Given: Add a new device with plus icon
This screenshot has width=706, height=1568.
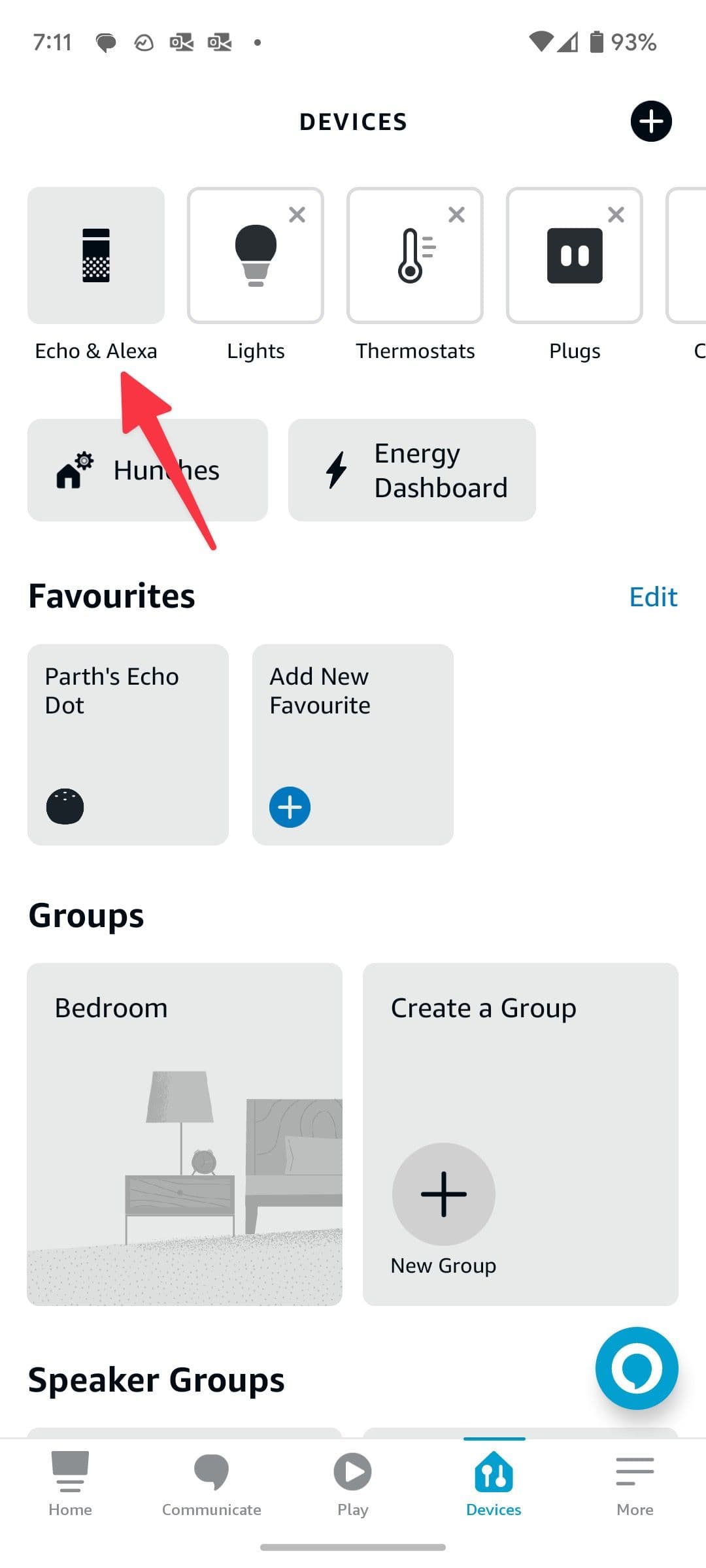Looking at the screenshot, I should pyautogui.click(x=650, y=122).
